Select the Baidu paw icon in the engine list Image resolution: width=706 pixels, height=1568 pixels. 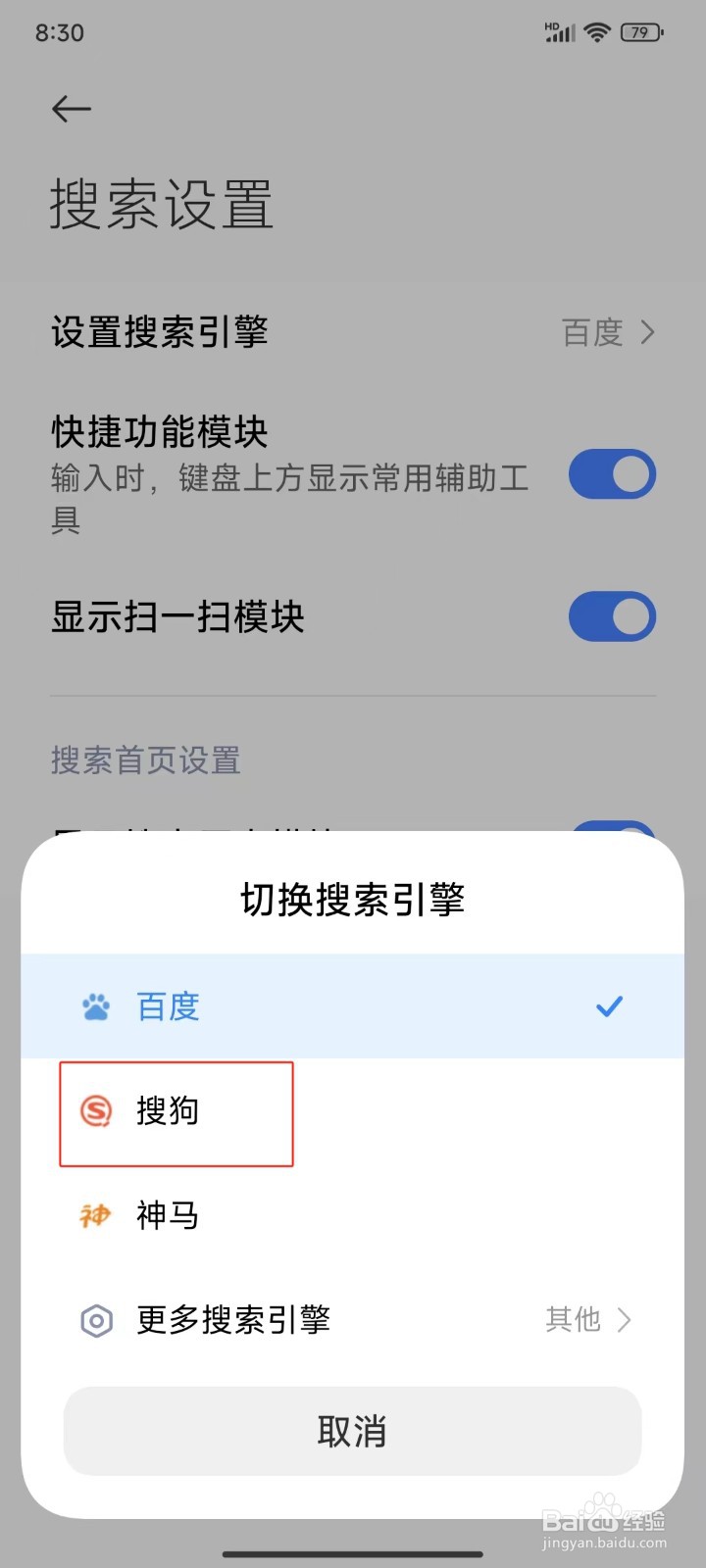pyautogui.click(x=95, y=1005)
